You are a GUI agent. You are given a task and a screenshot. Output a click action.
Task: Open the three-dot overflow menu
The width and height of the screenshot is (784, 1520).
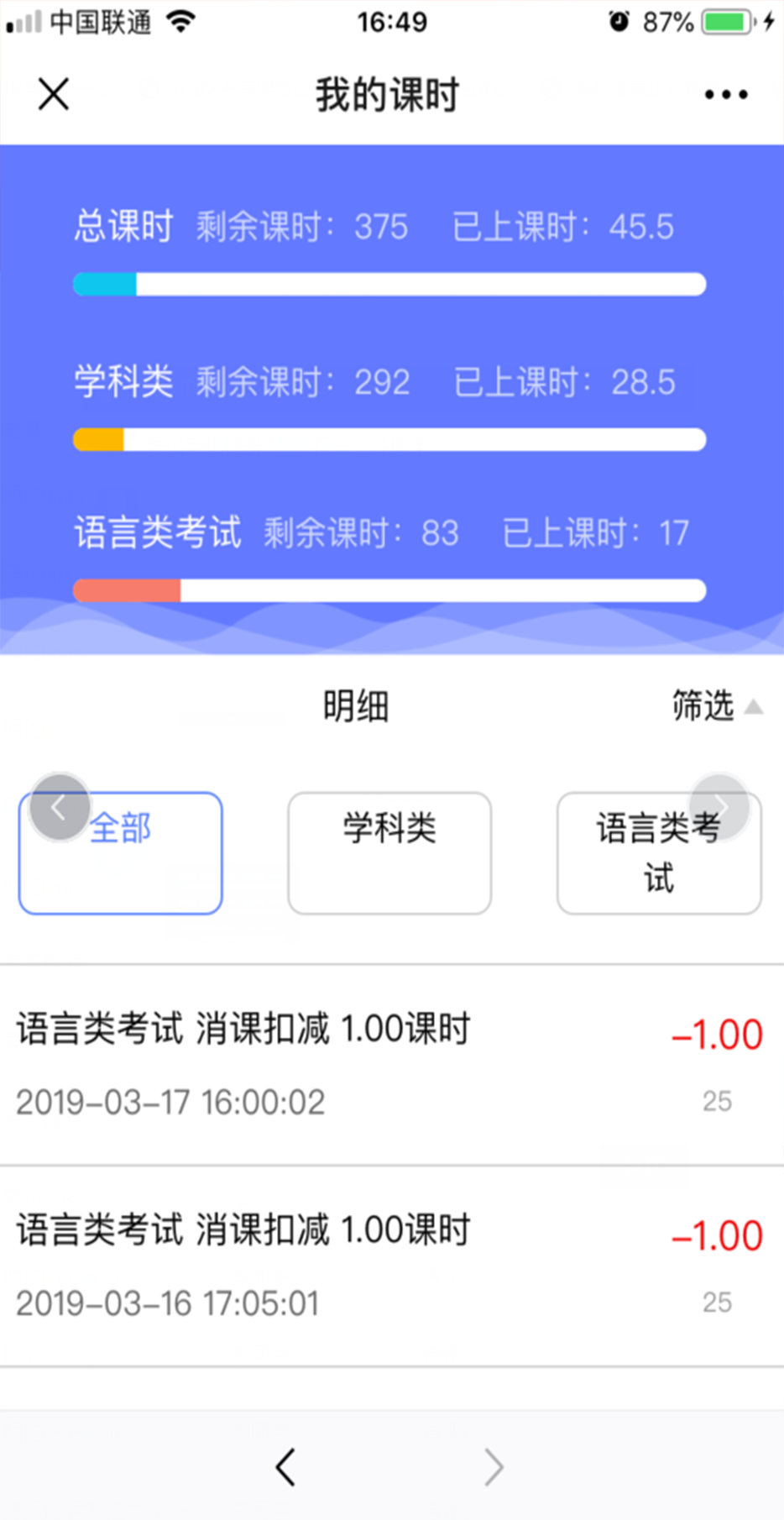pos(726,94)
